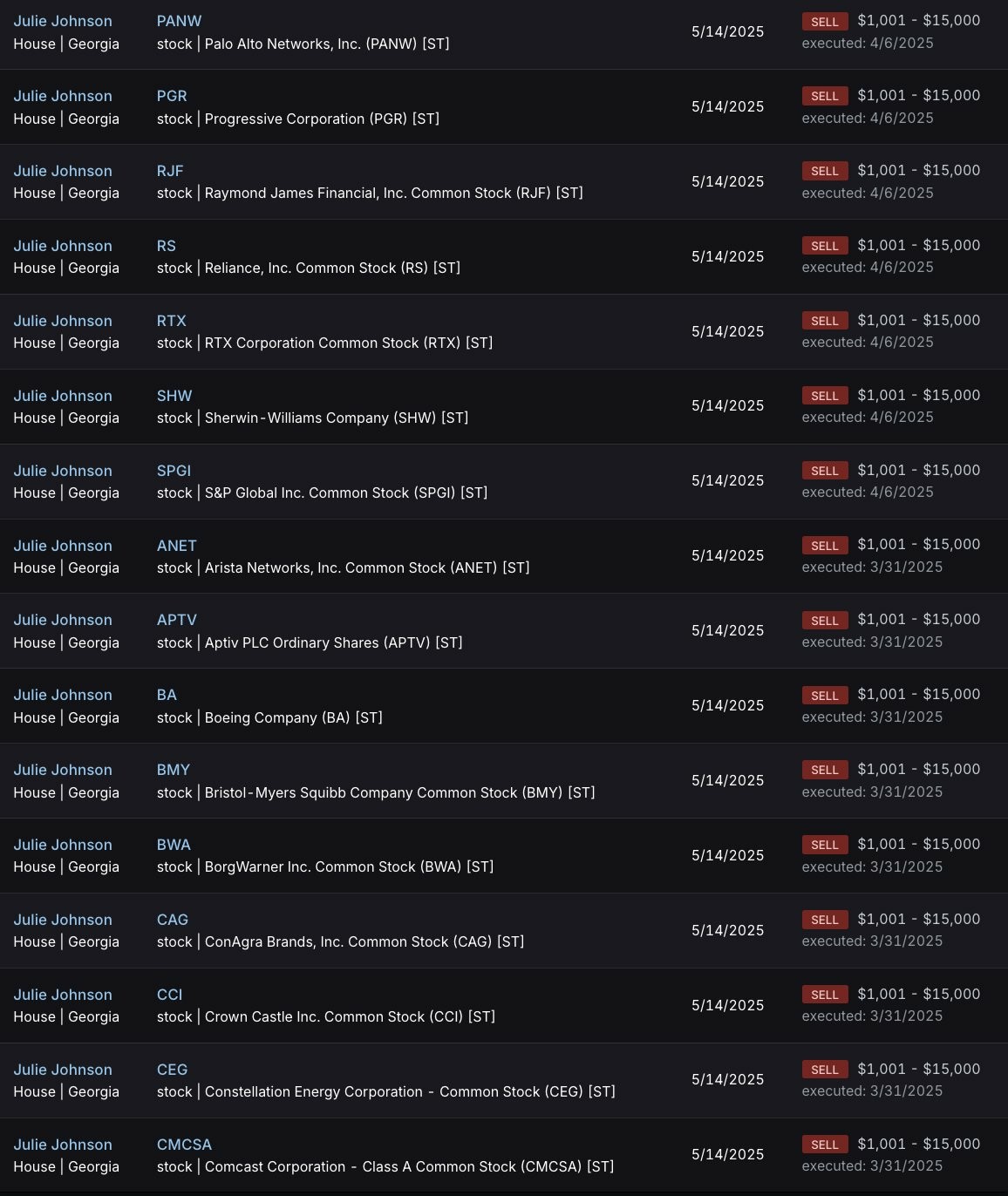
Task: Open the APTV ticker link
Action: (177, 620)
